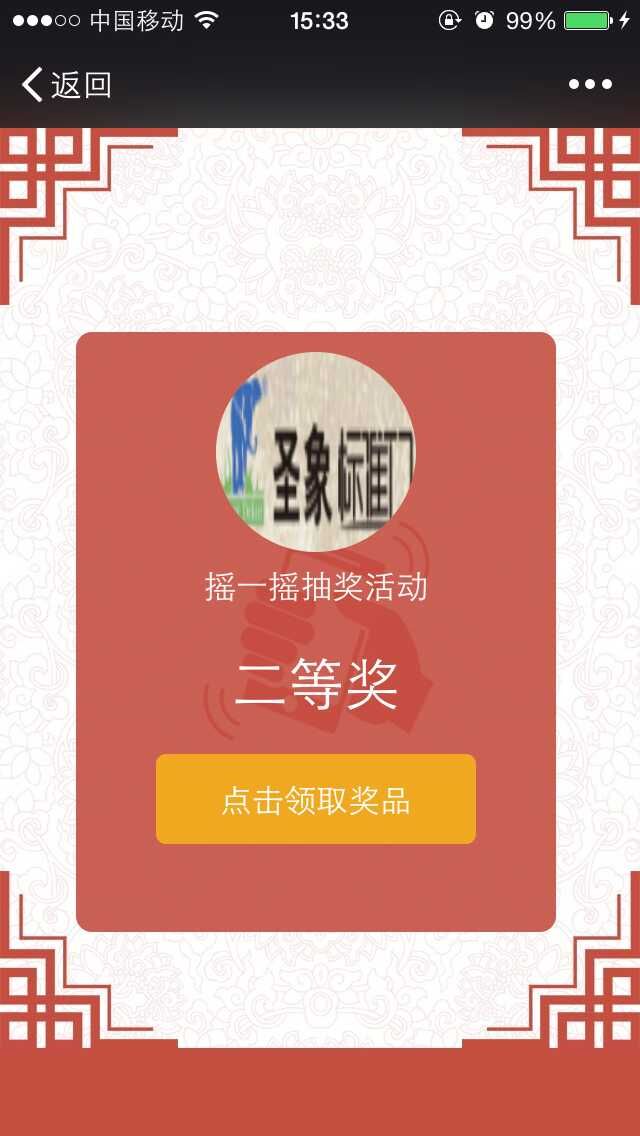
Task: Tap 点击领取奖品 to claim the prize
Action: [315, 800]
